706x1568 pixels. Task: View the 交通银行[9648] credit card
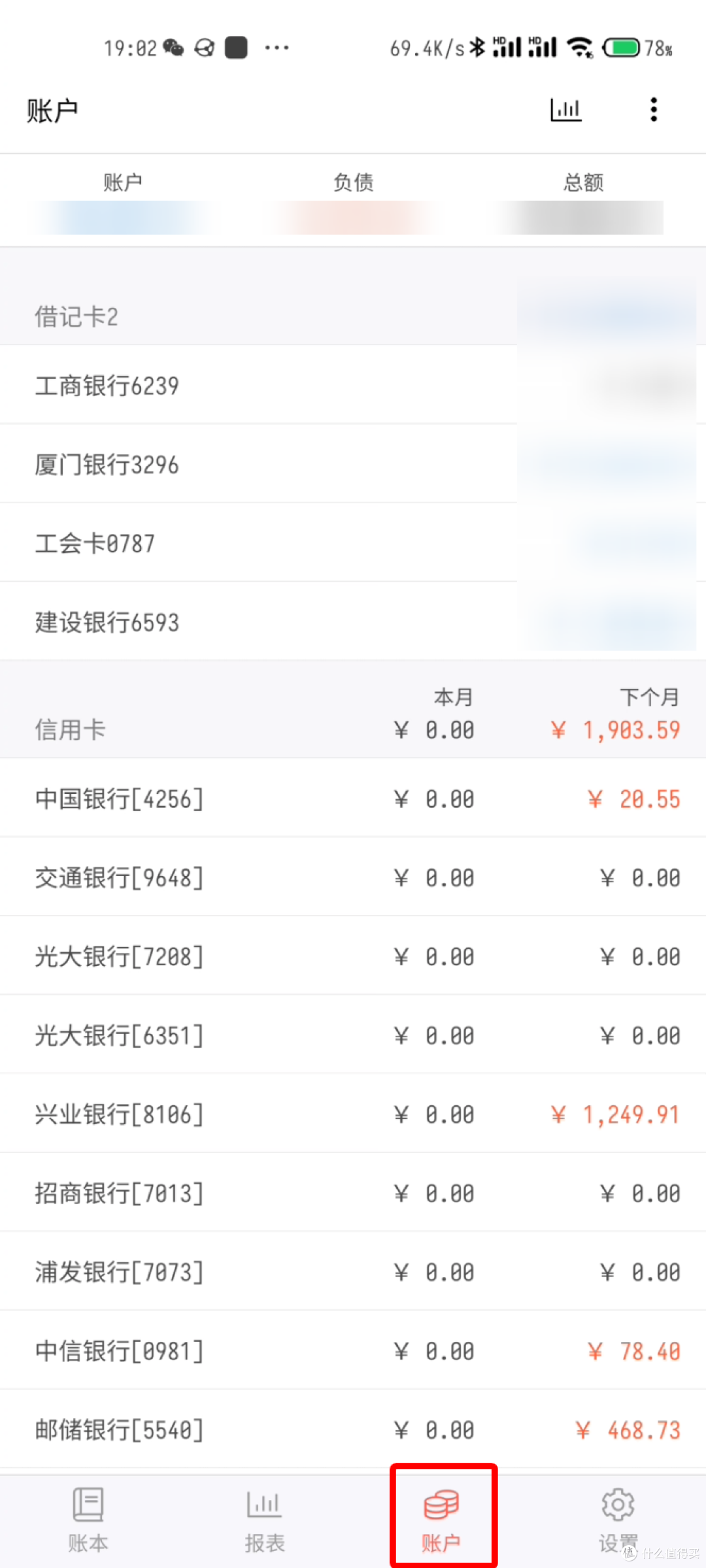click(x=120, y=878)
